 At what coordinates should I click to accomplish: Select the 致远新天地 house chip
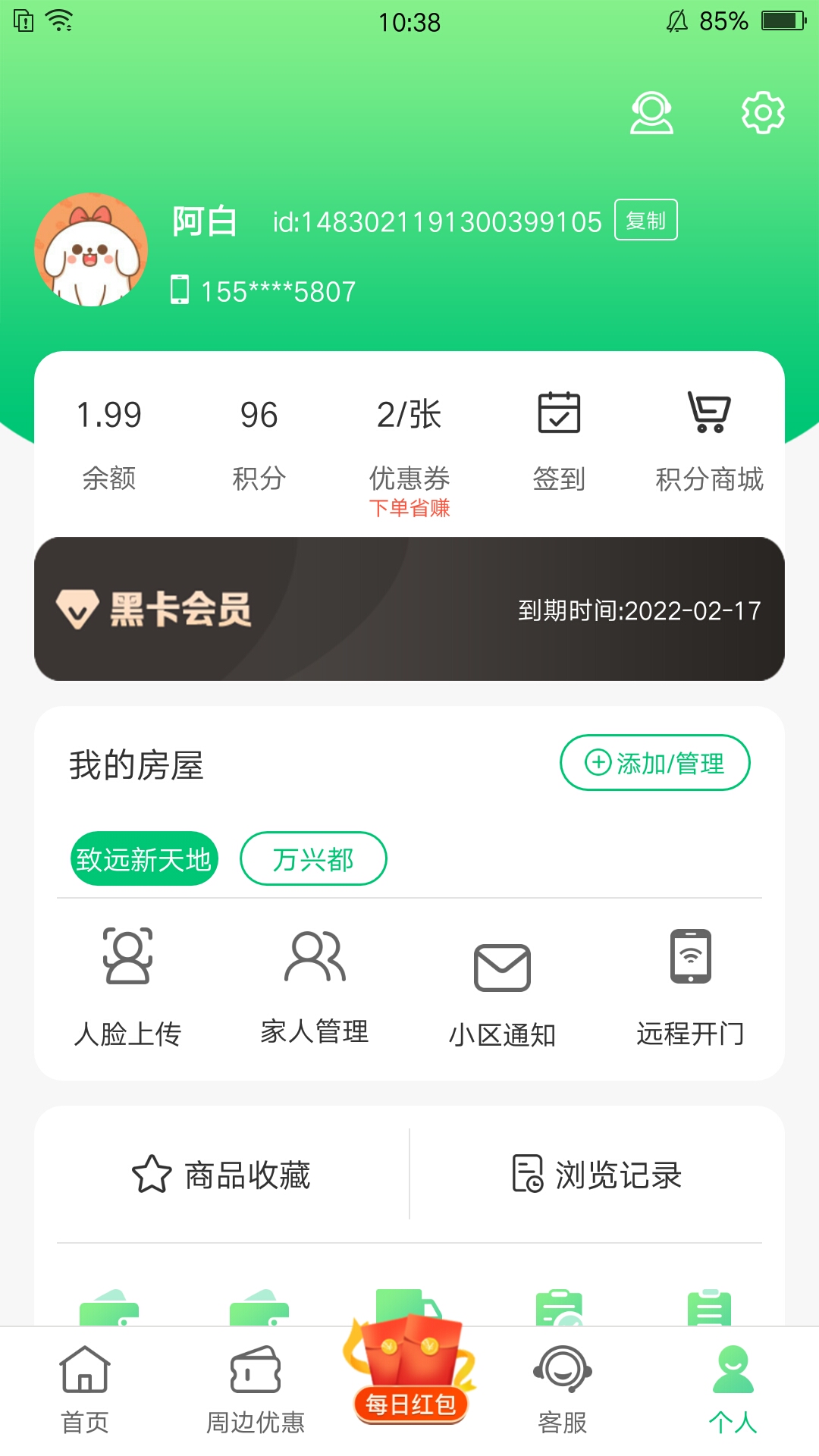[144, 858]
